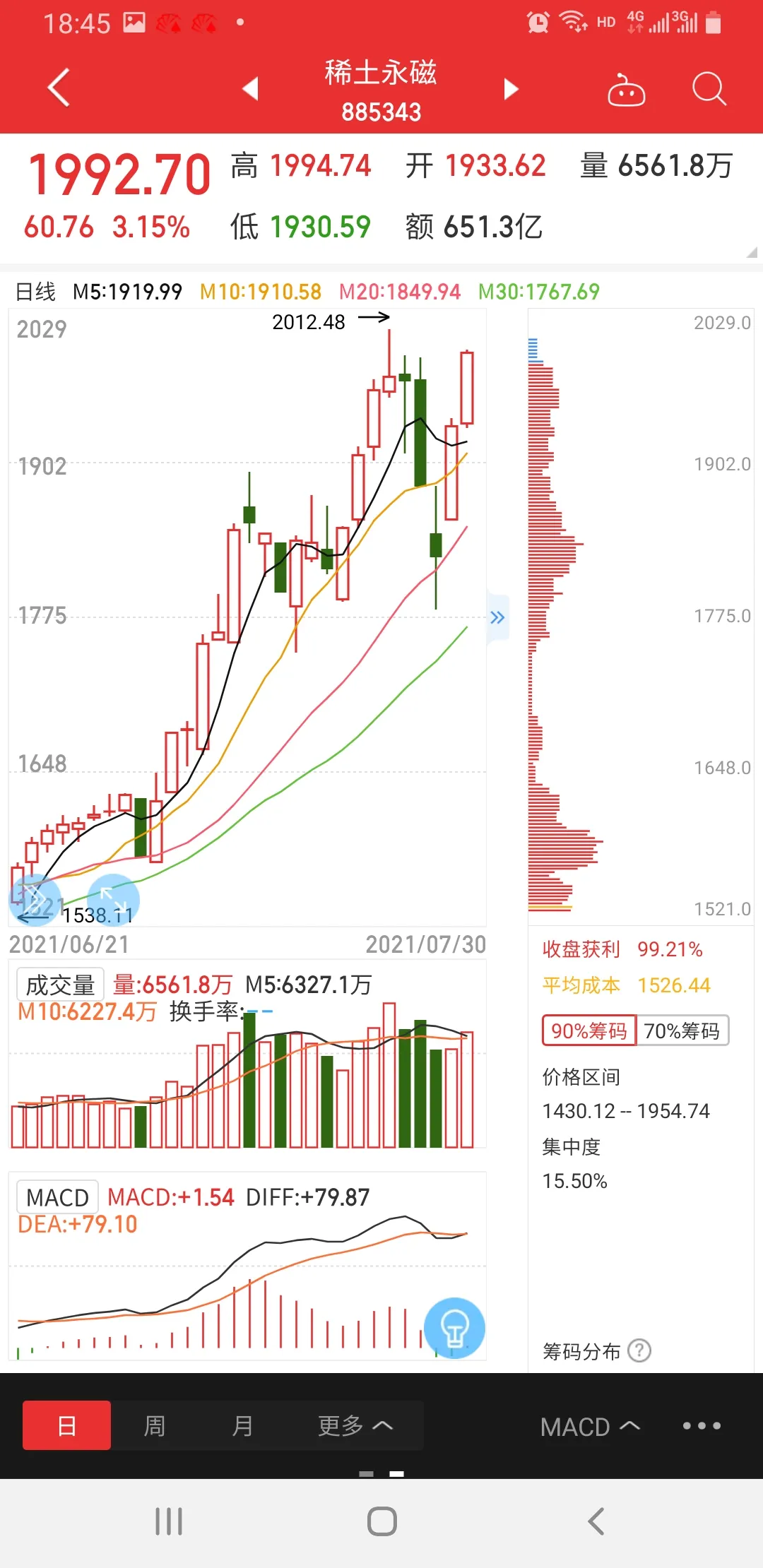Switch to the previous stock with left triangle

point(250,89)
